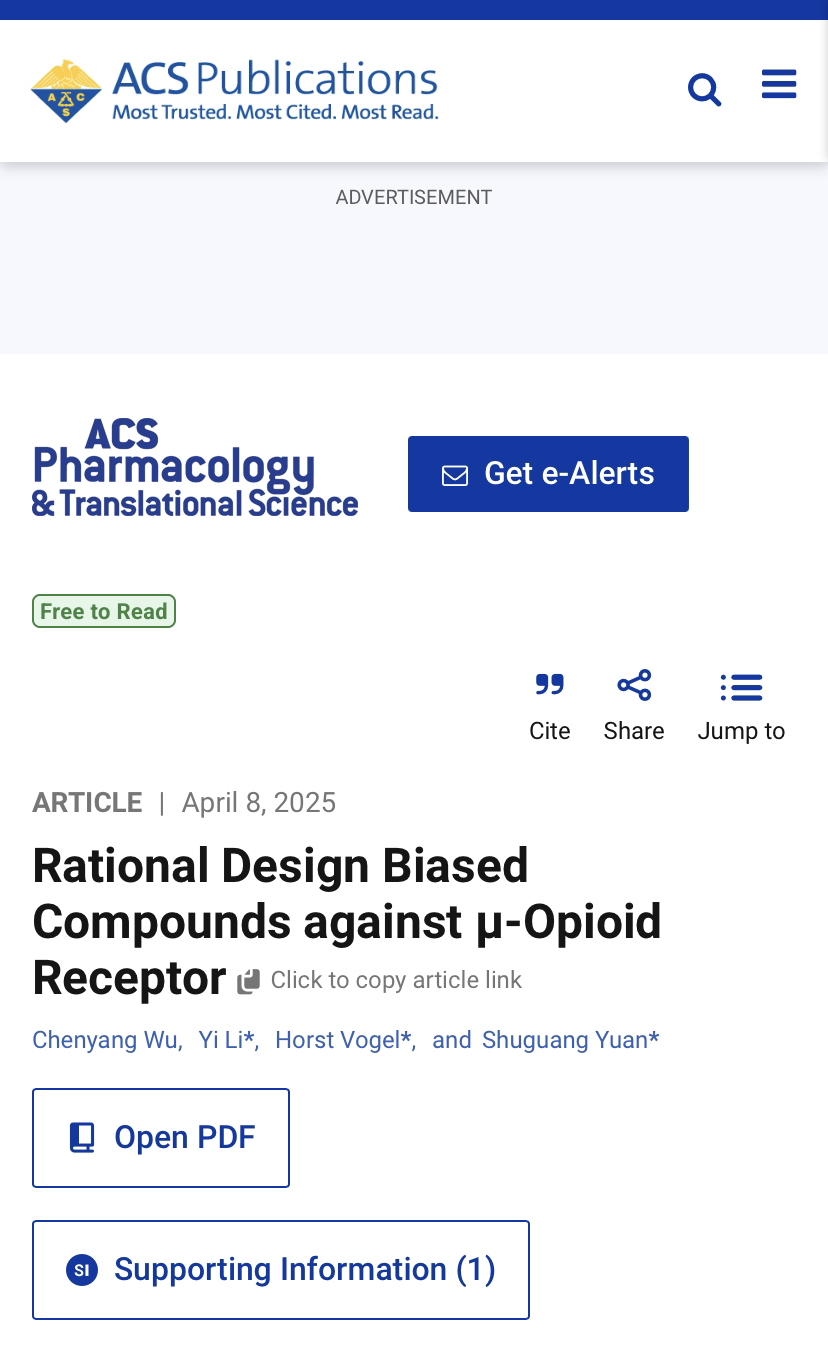828x1354 pixels.
Task: Tap Get e-Alerts button
Action: point(548,474)
